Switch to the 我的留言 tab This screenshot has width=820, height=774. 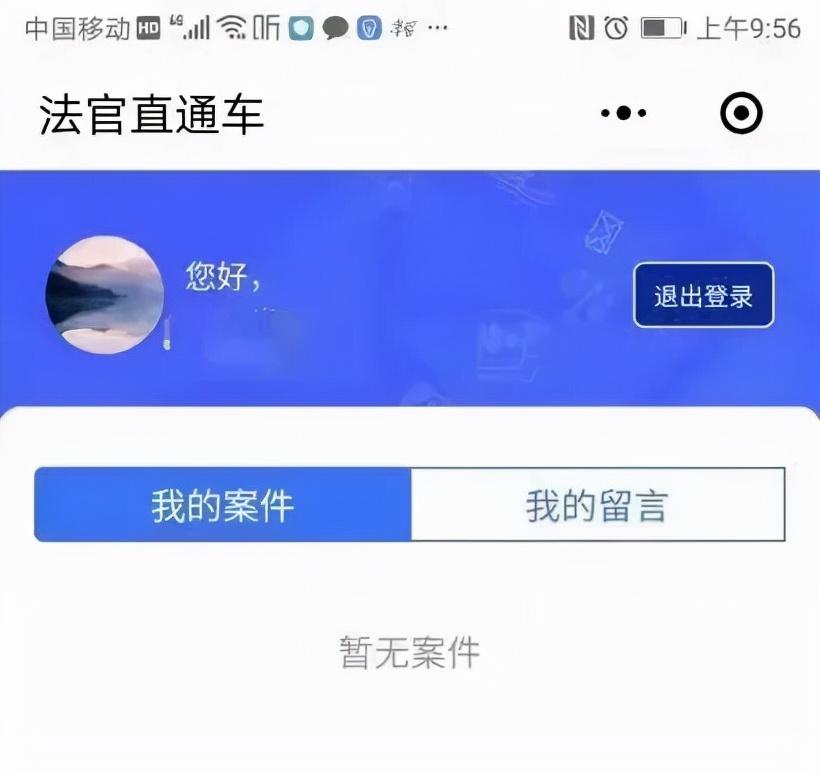pyautogui.click(x=597, y=505)
